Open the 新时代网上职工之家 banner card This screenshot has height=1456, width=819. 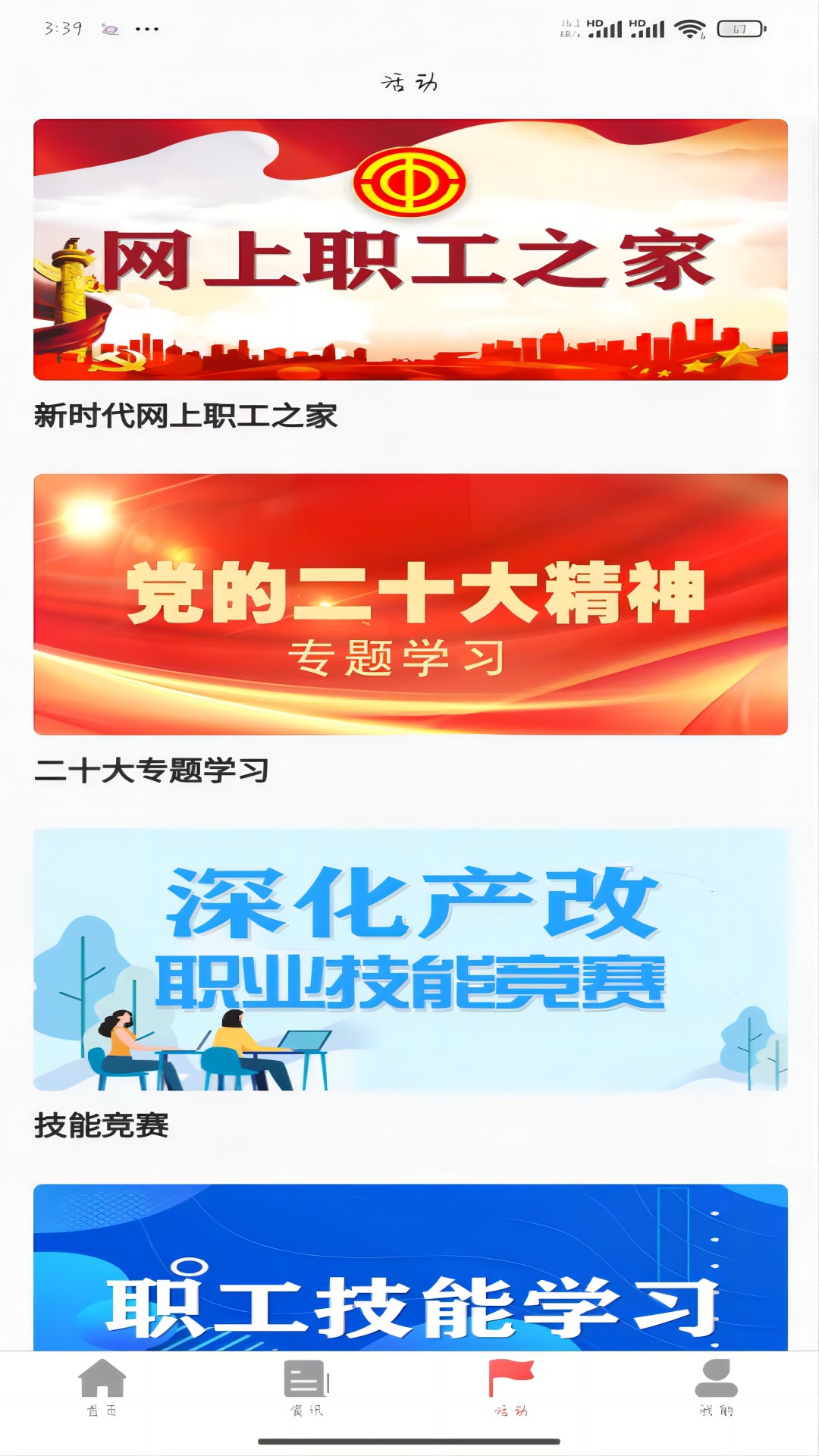point(410,249)
